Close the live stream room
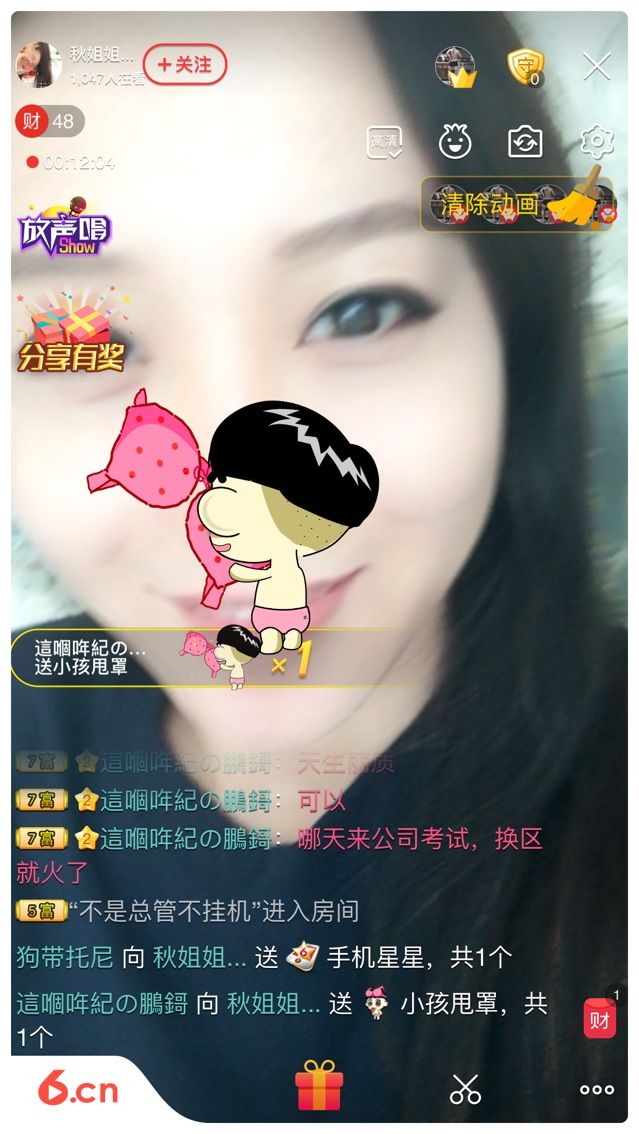Screen dimensions: 639x1134 point(597,66)
